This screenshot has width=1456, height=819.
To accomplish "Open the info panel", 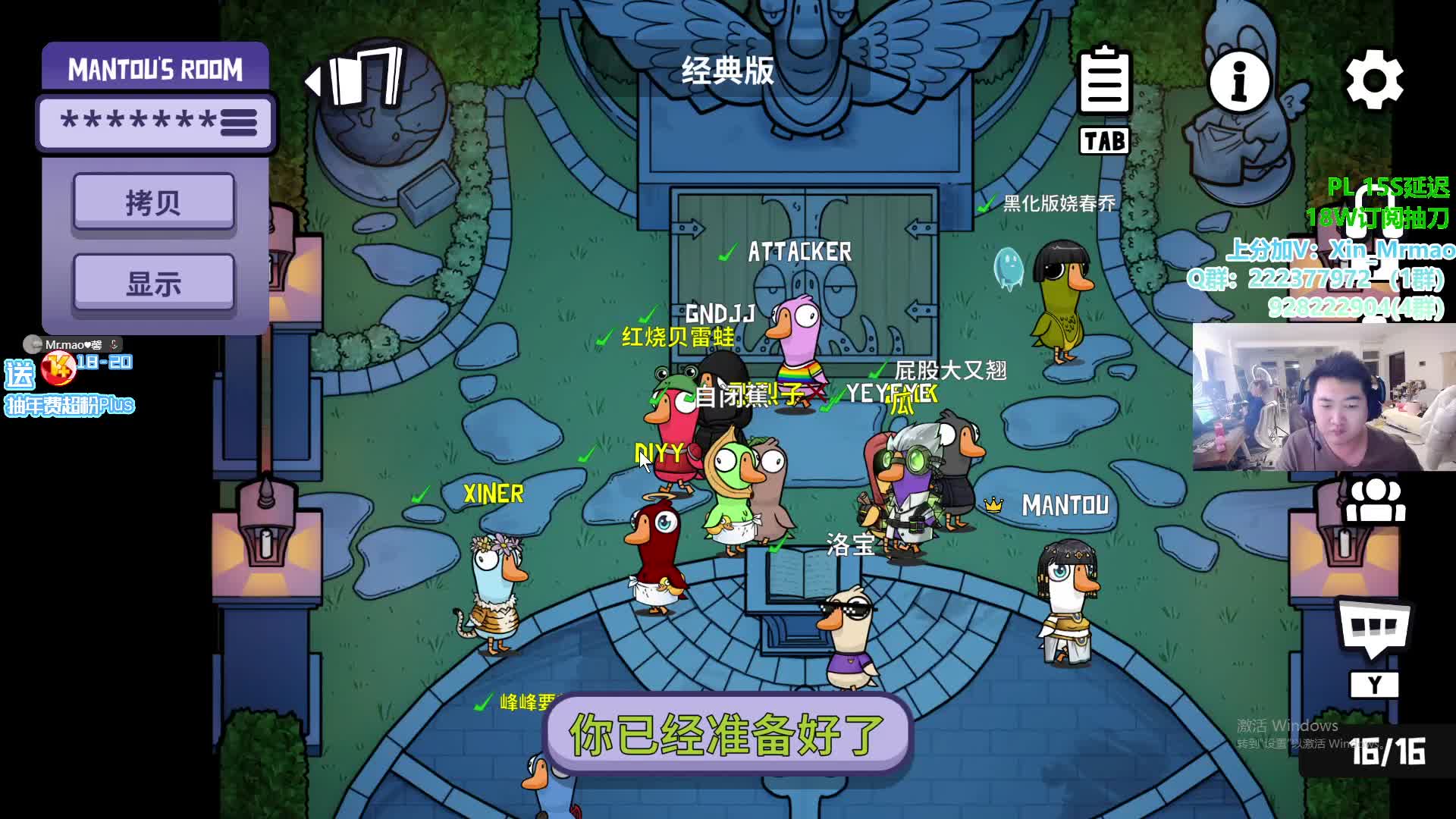I will pos(1239,81).
